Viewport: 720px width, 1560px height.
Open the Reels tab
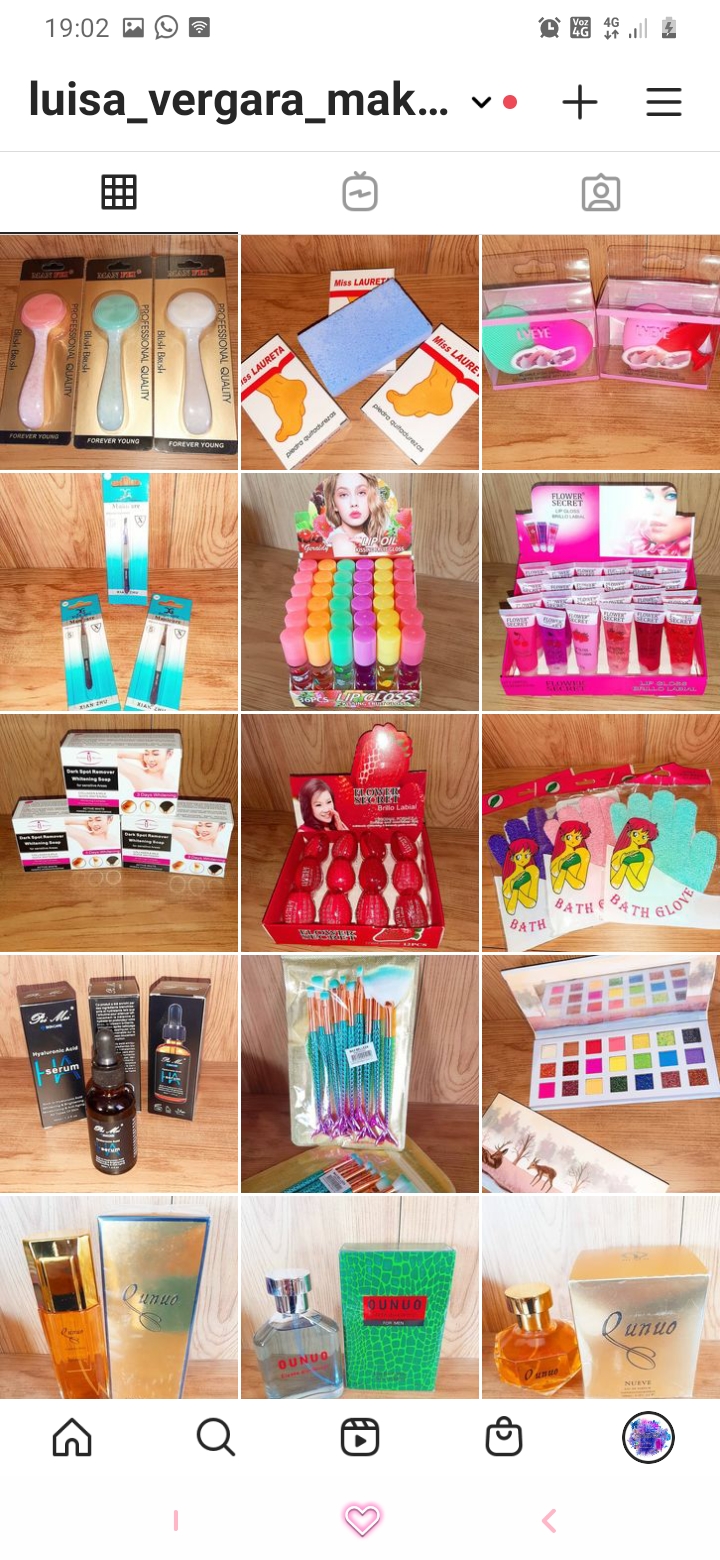point(360,1438)
